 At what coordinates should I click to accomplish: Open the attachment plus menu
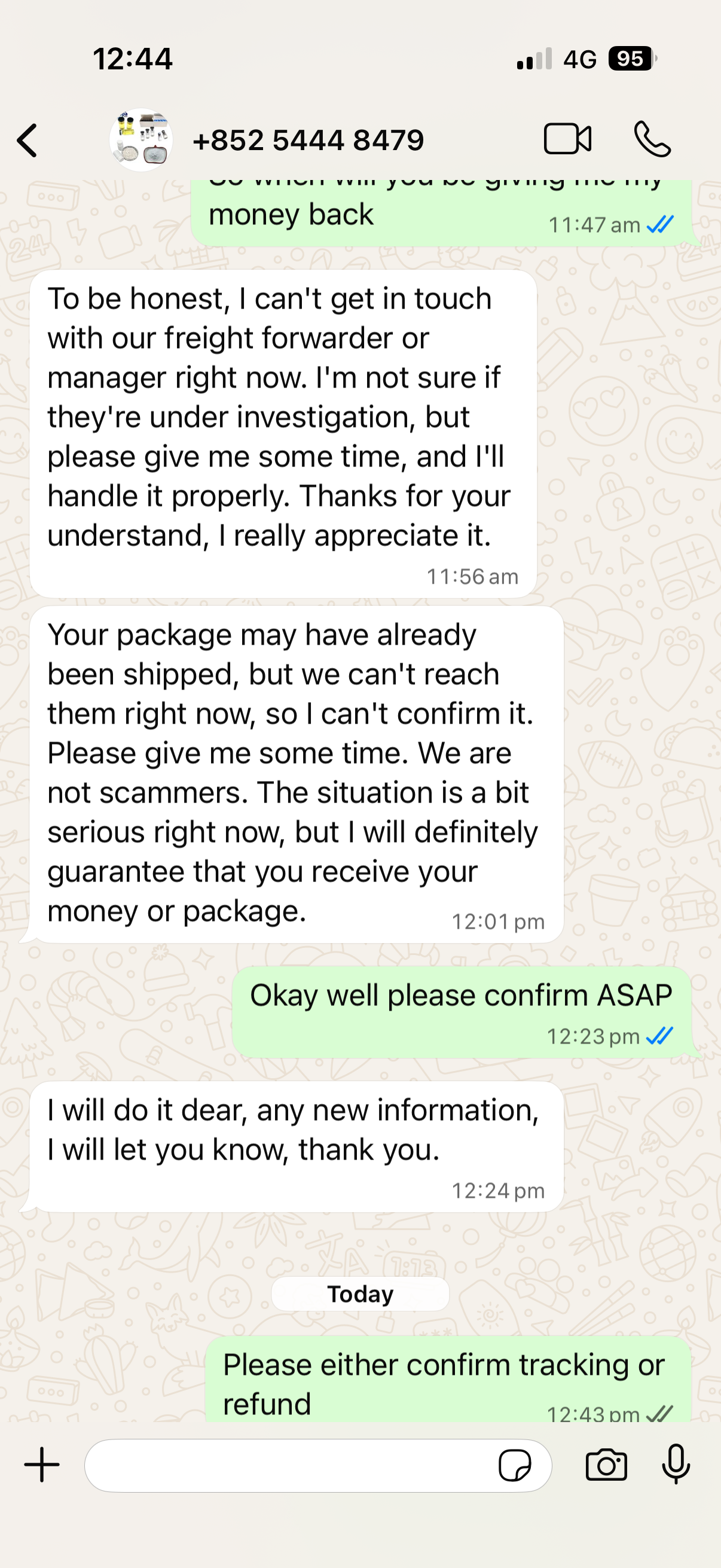[42, 1465]
